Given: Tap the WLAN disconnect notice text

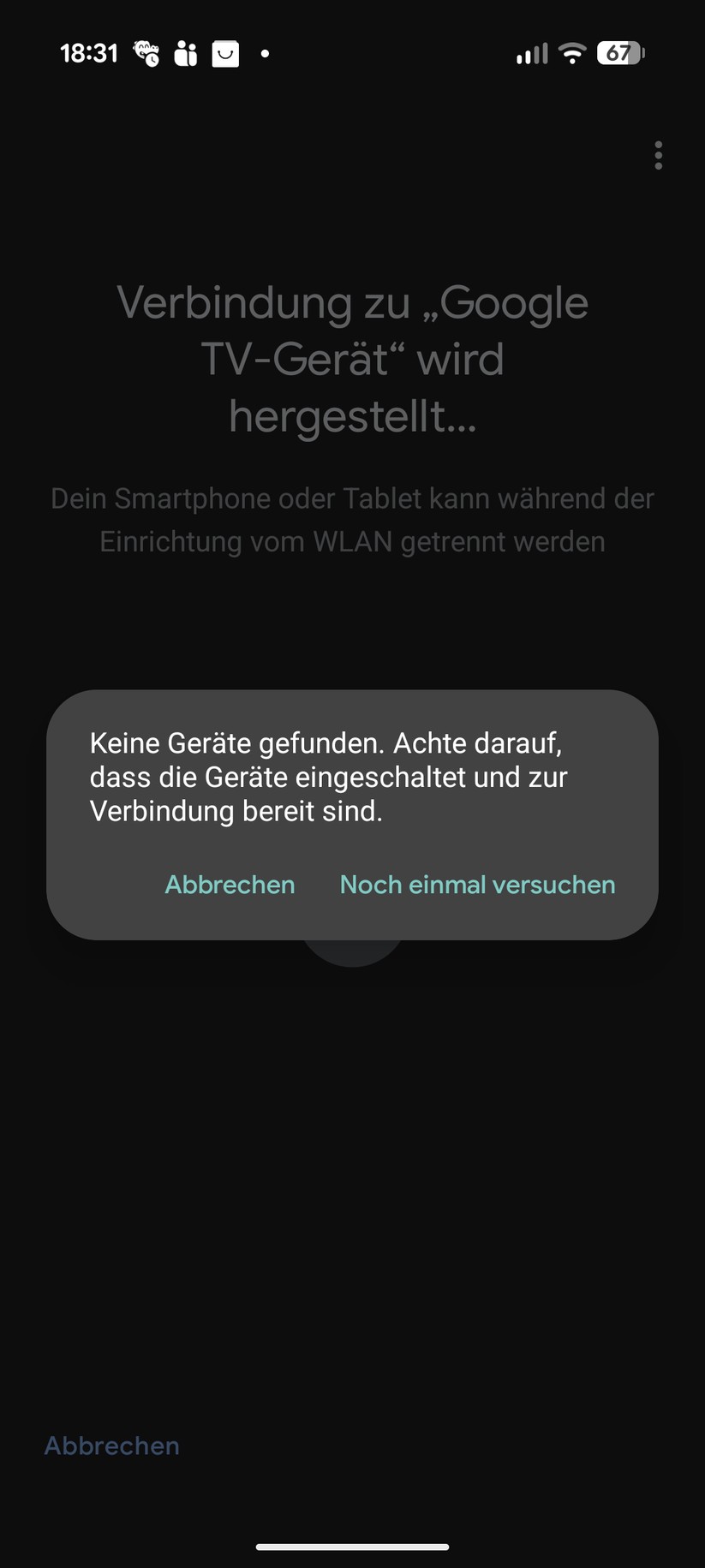Looking at the screenshot, I should click(x=352, y=519).
